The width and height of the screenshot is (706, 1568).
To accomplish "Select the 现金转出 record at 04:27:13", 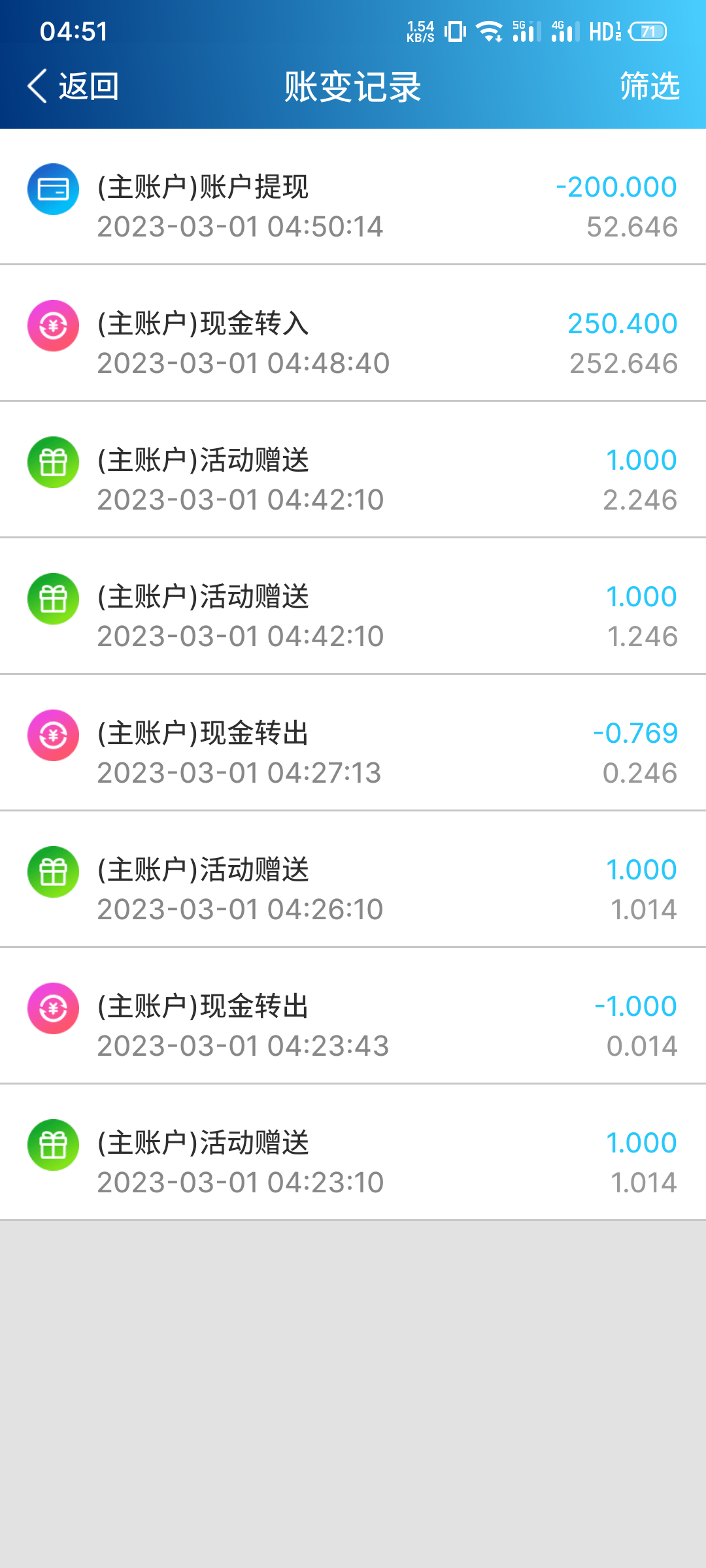I will (353, 752).
